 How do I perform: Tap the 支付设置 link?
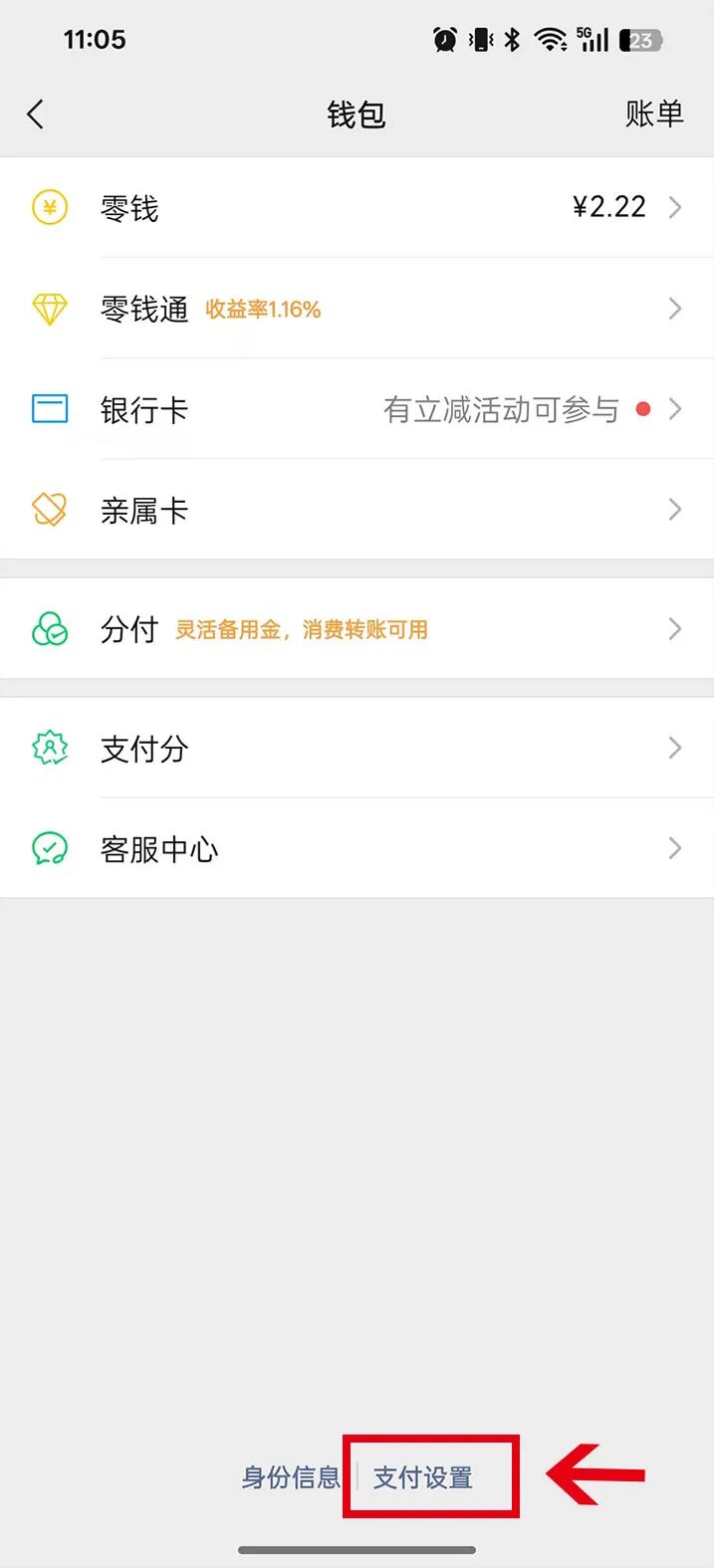click(423, 1477)
